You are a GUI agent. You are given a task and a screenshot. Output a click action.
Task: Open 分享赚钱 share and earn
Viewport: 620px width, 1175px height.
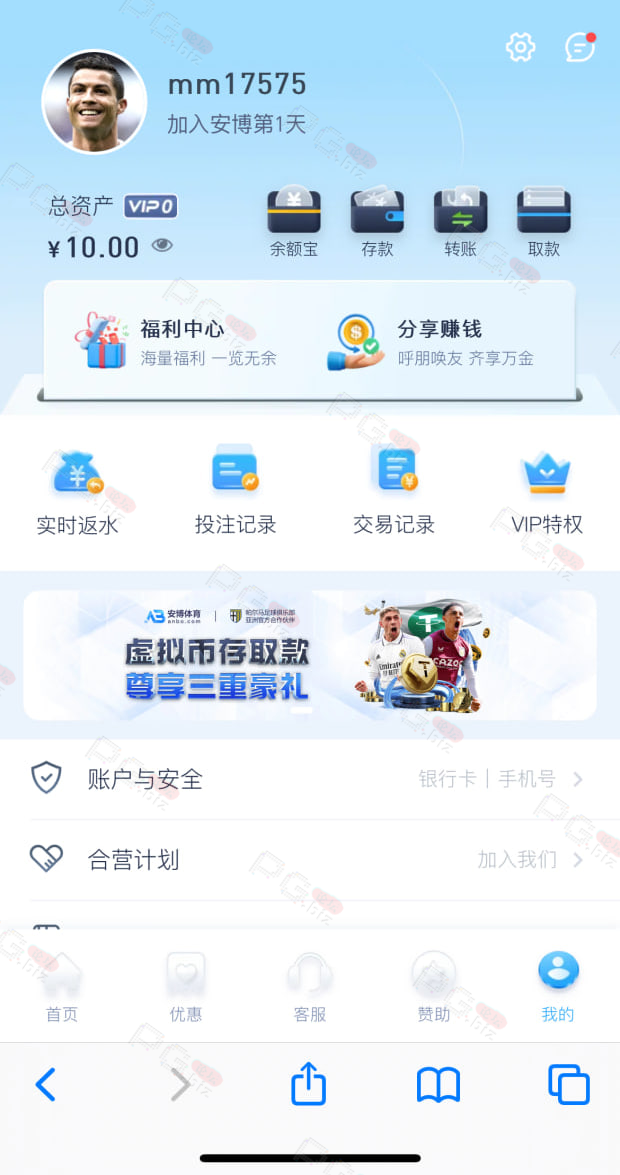pyautogui.click(x=431, y=341)
